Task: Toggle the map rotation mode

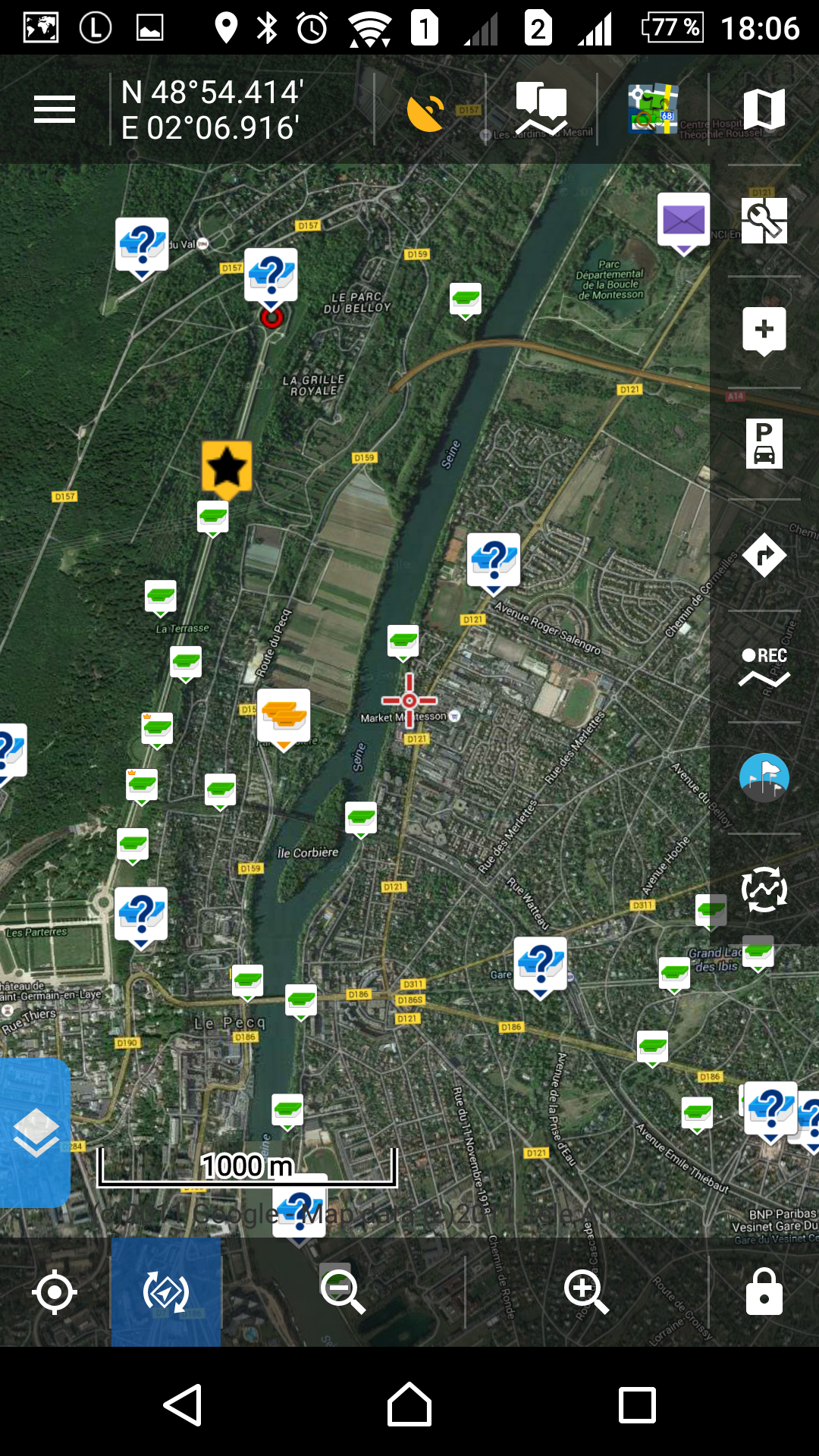Action: (166, 1292)
